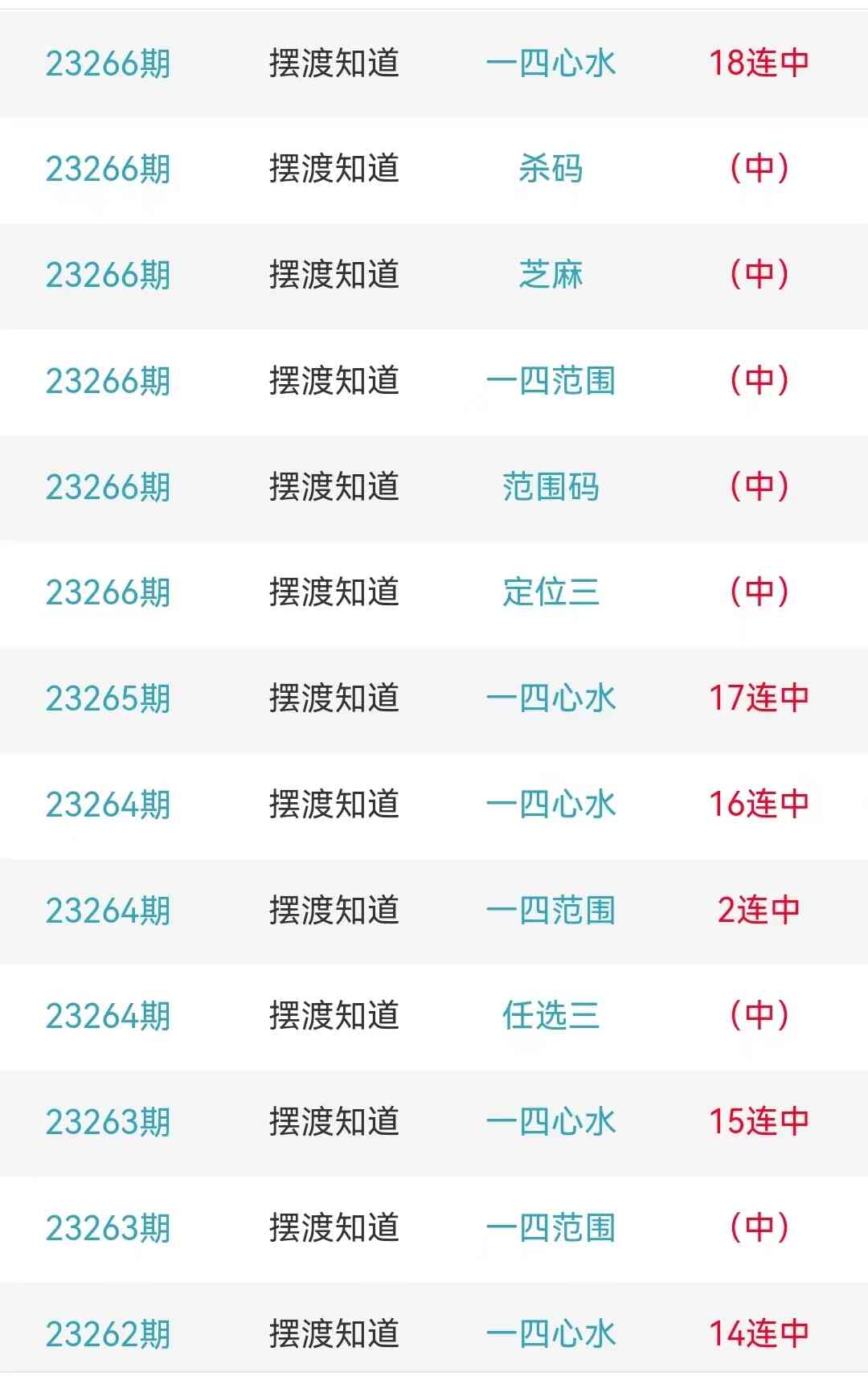The width and height of the screenshot is (868, 1376).
Task: Open the 23264期 一四范围 2连中 entry
Action: pos(551,911)
